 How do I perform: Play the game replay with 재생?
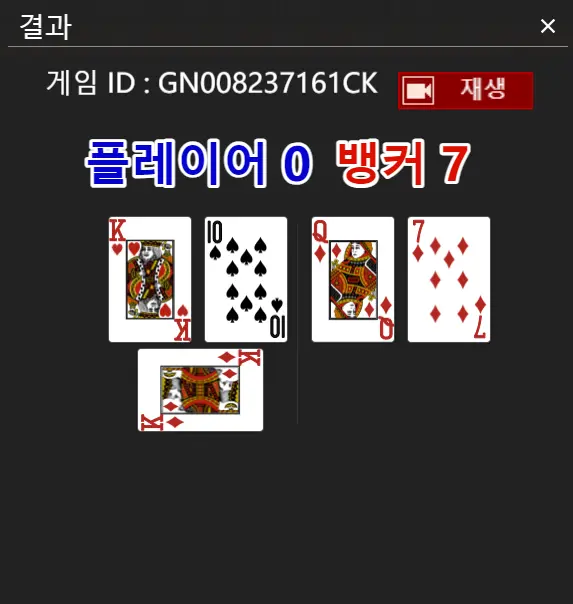point(466,91)
